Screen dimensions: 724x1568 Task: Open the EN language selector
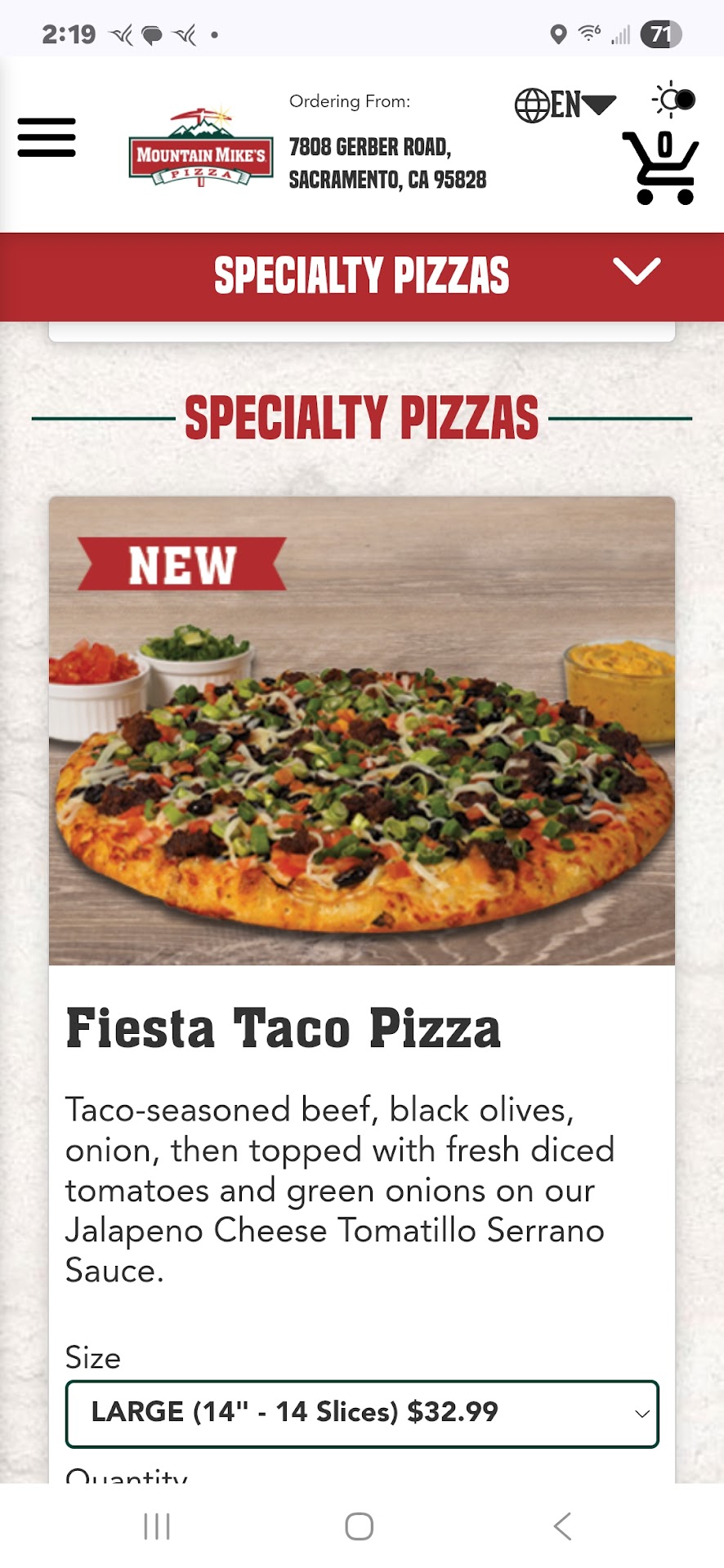pos(565,105)
